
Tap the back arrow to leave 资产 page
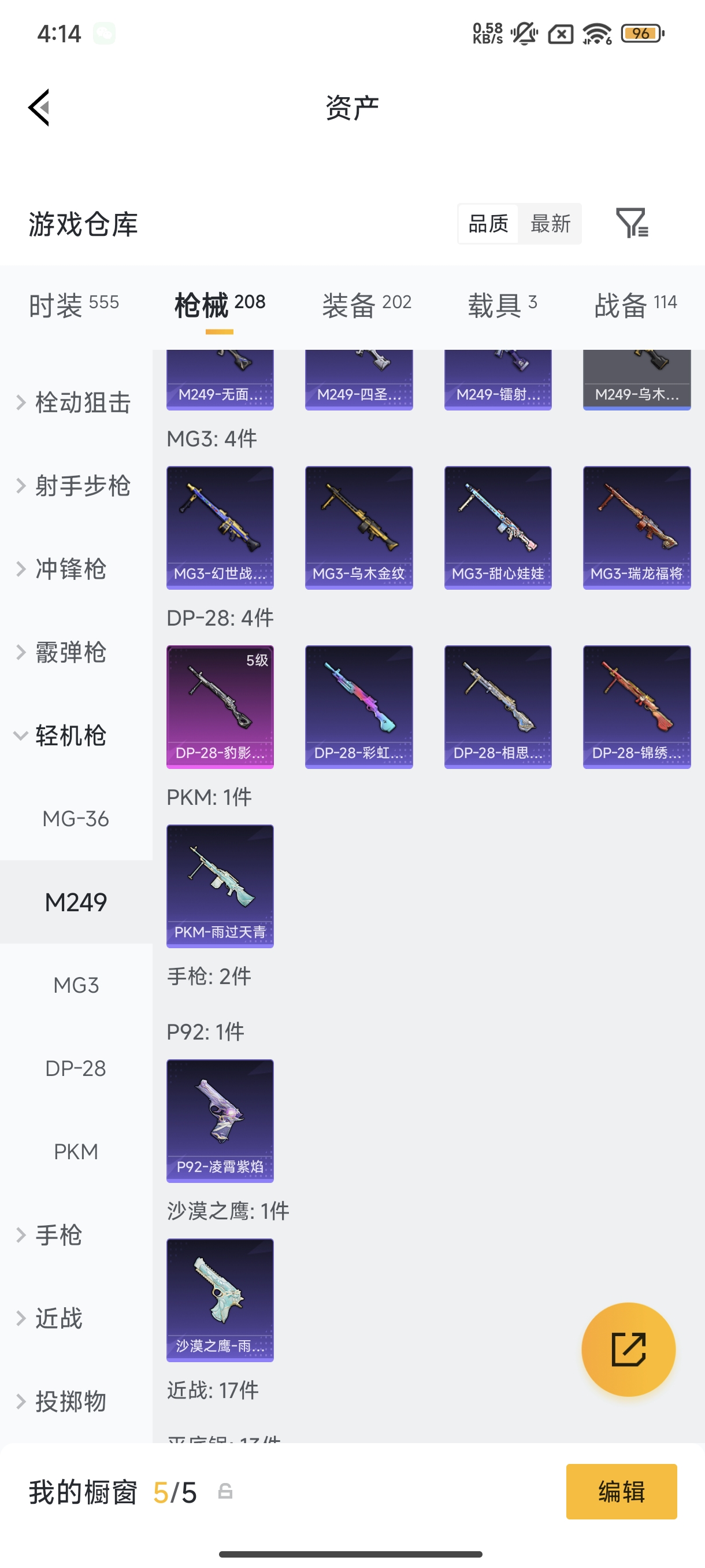tap(38, 106)
